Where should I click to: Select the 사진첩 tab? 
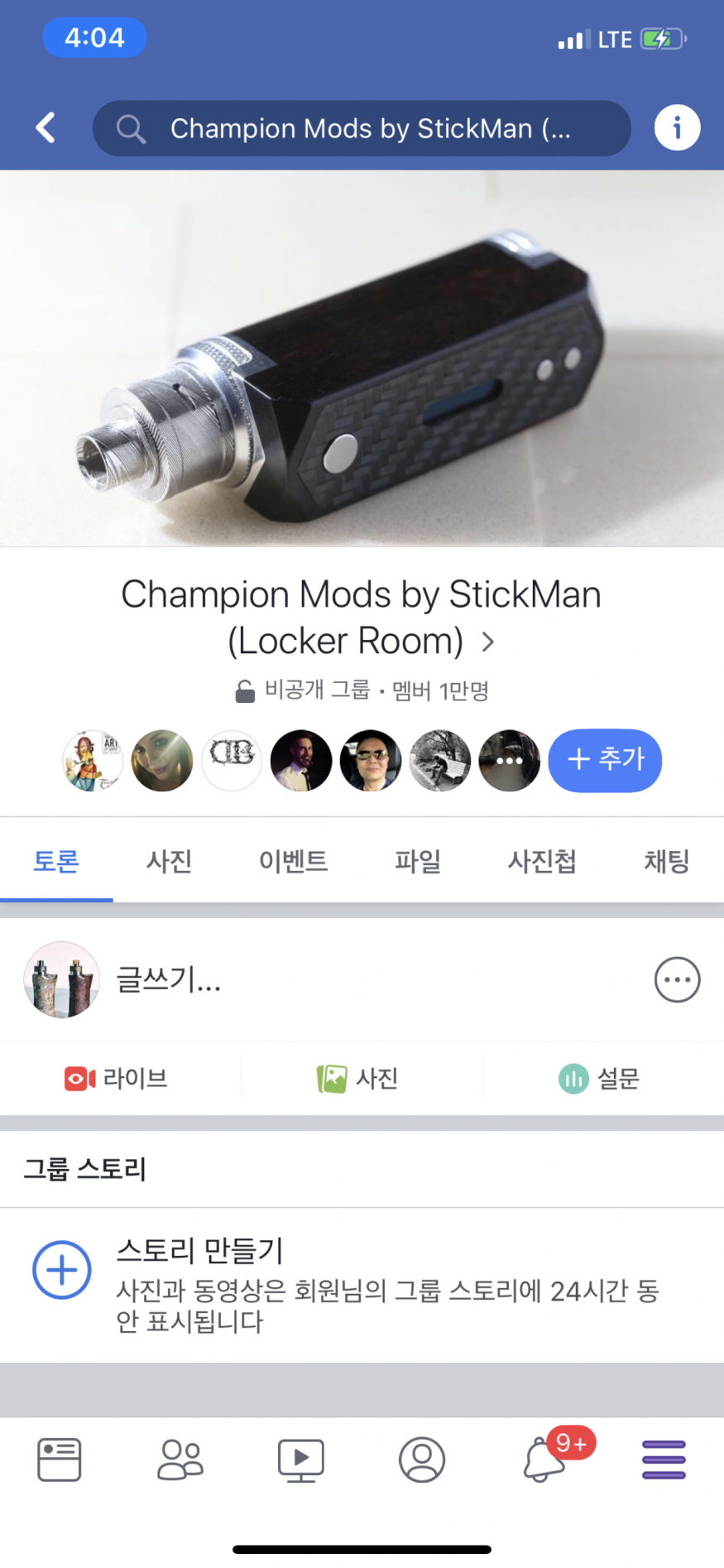coord(542,861)
